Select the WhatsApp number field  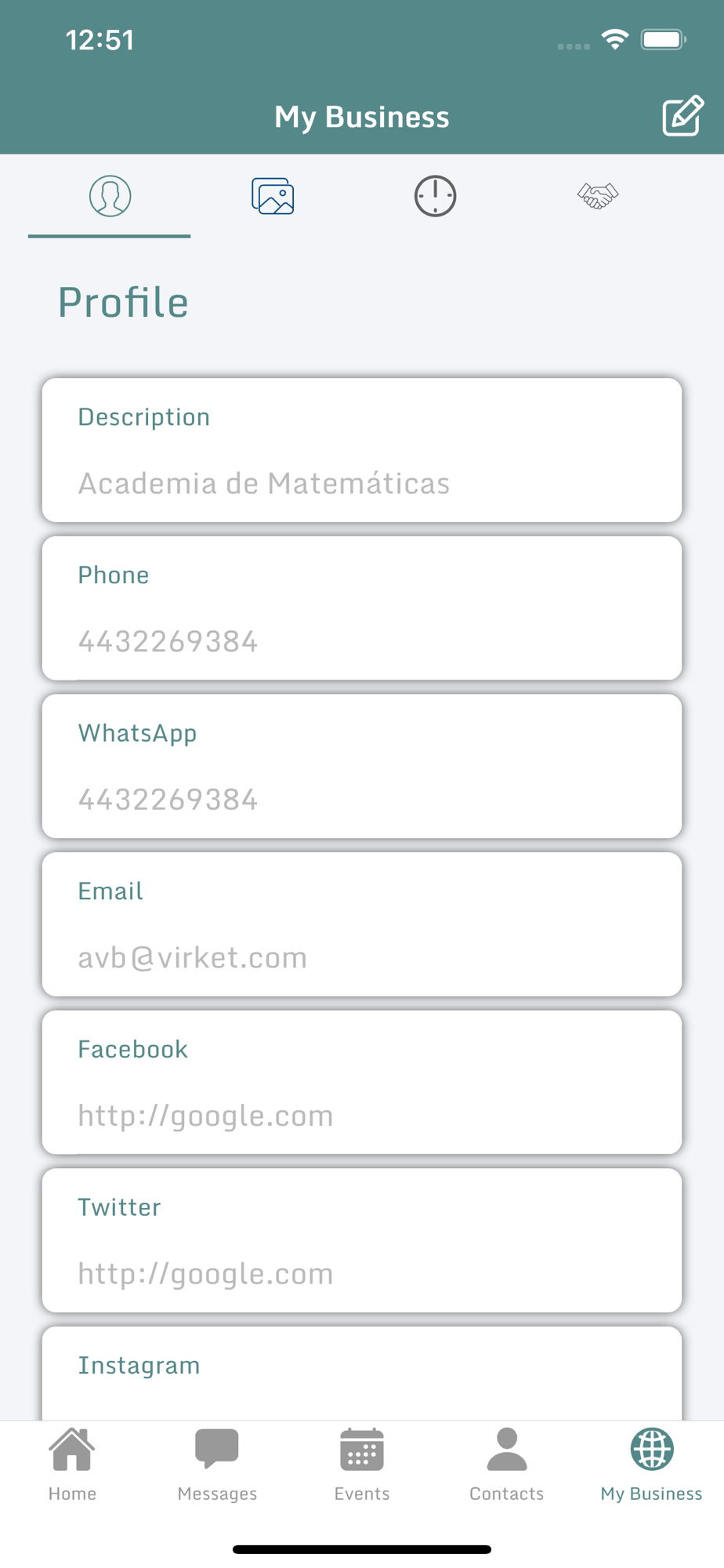[362, 766]
